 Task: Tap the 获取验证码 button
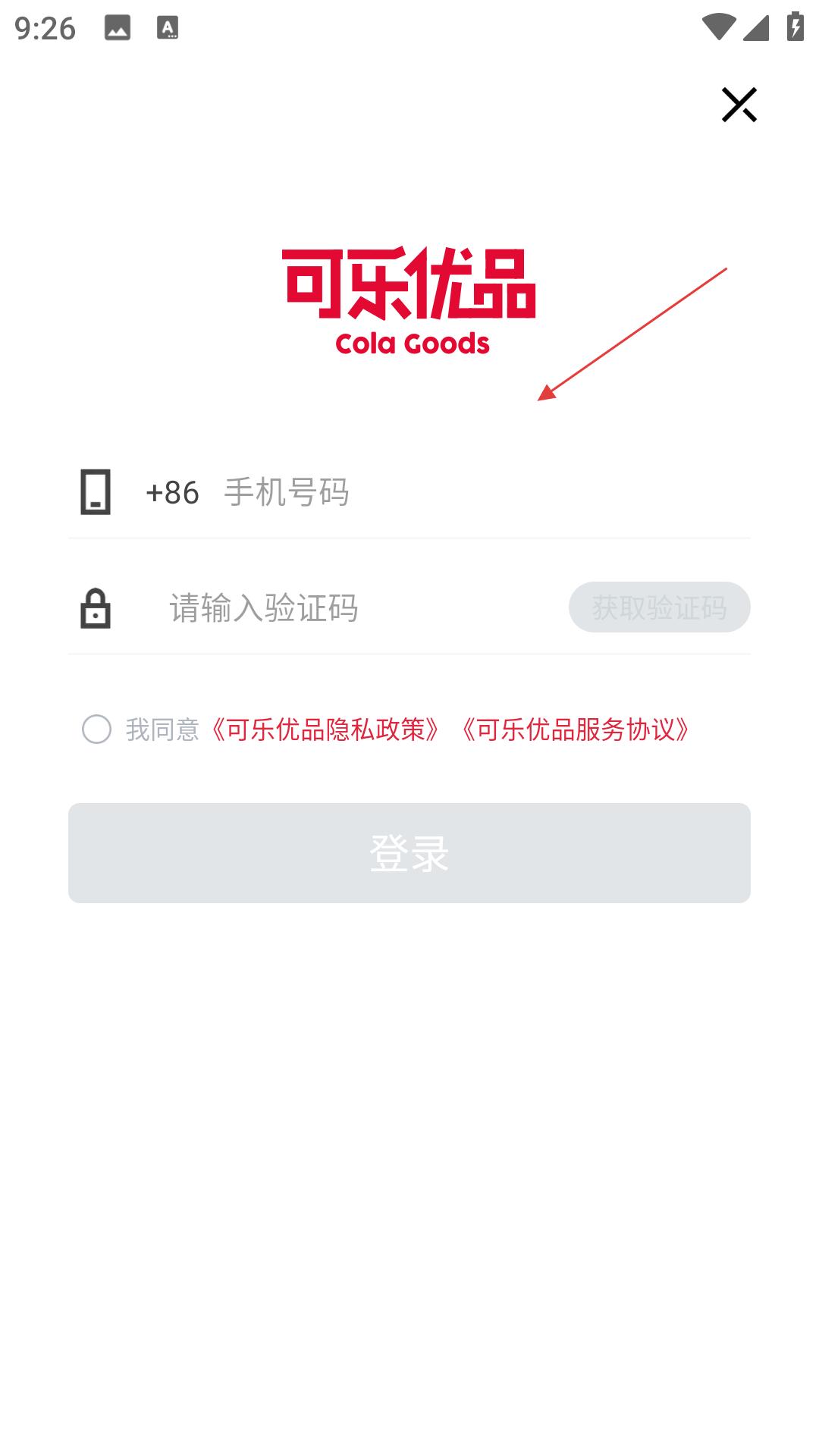click(x=659, y=607)
